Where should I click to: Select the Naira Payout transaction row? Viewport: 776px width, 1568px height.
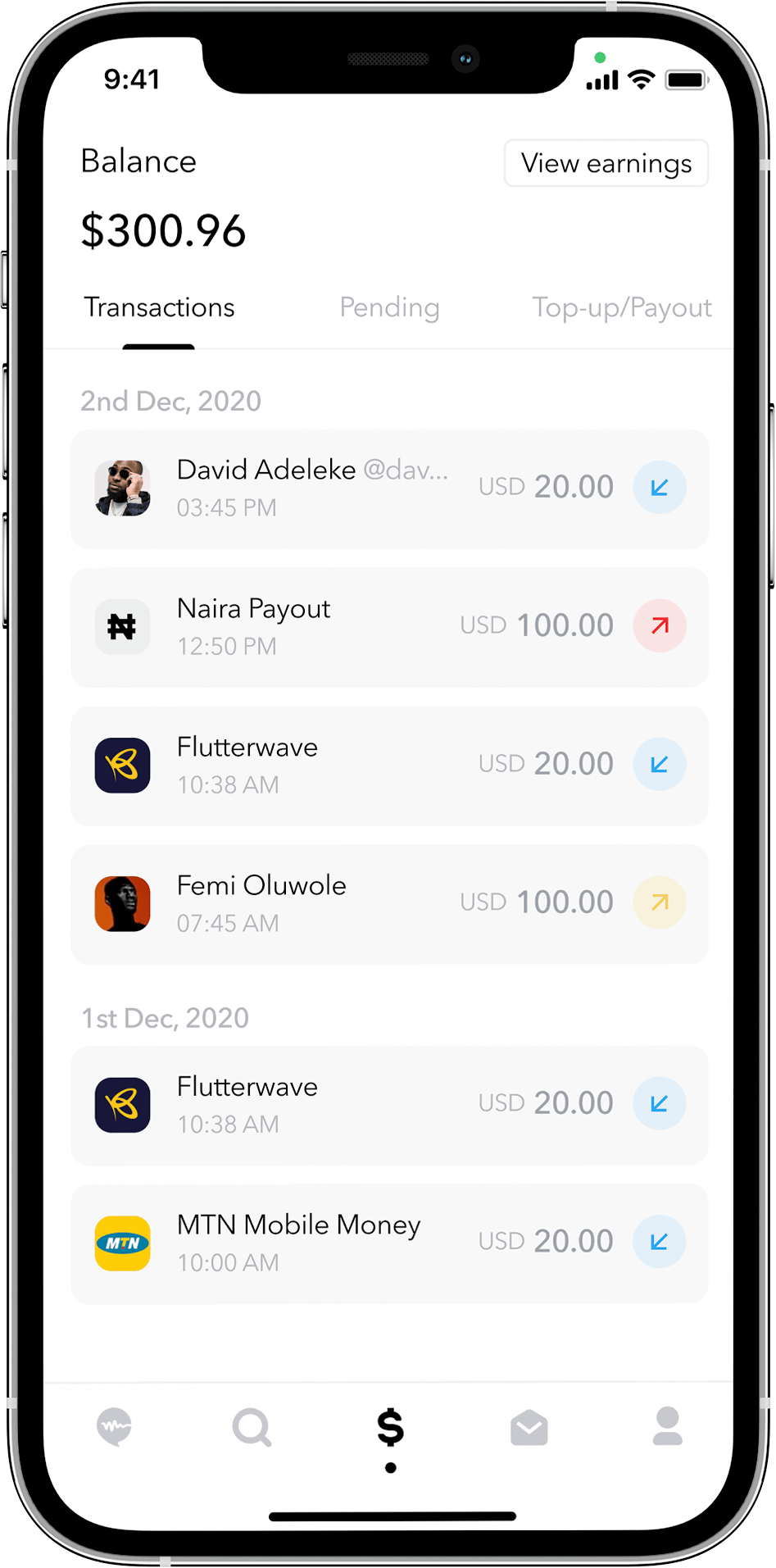tap(389, 625)
